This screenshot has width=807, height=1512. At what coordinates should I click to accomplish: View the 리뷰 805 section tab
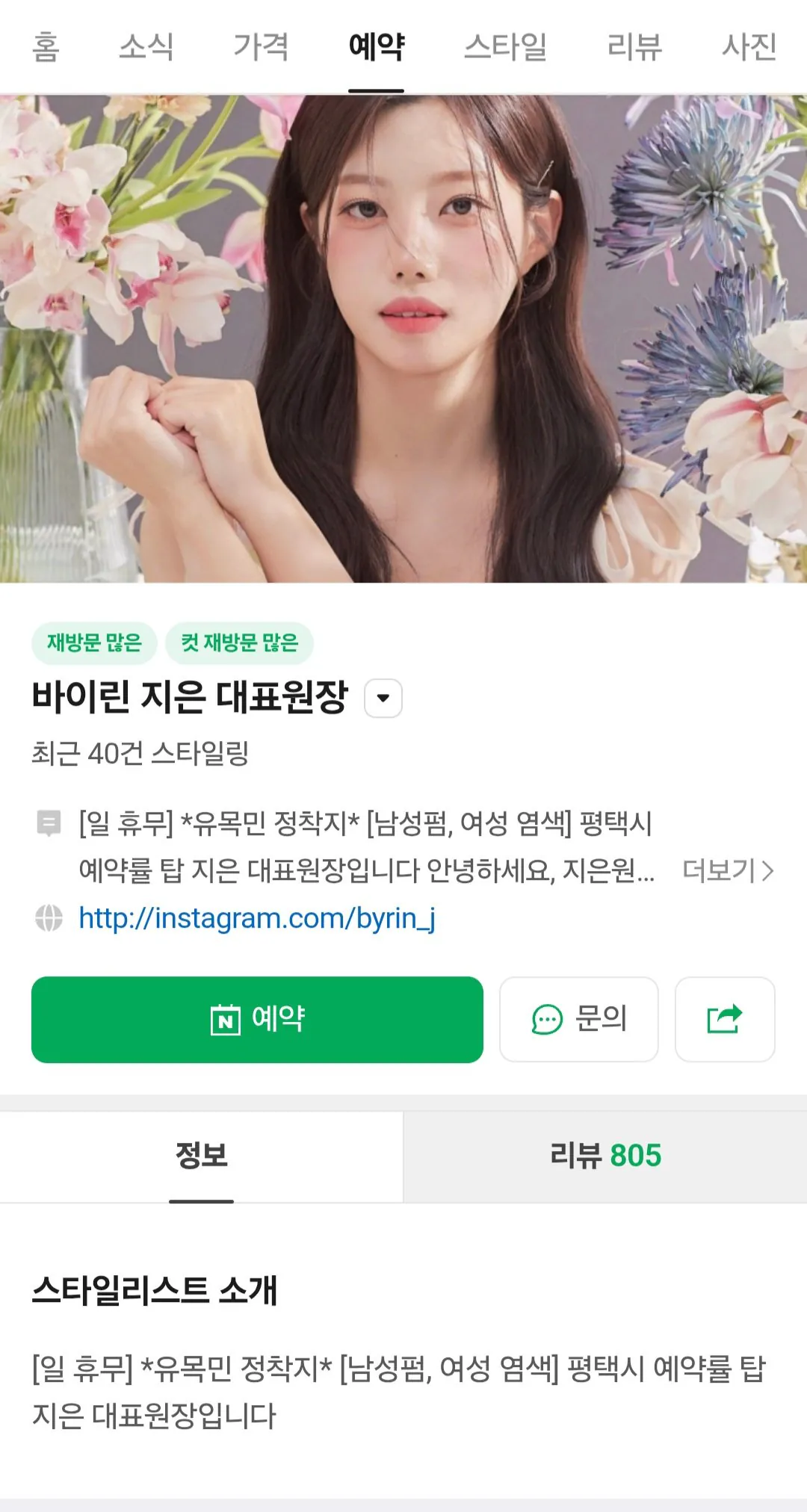click(x=605, y=1156)
